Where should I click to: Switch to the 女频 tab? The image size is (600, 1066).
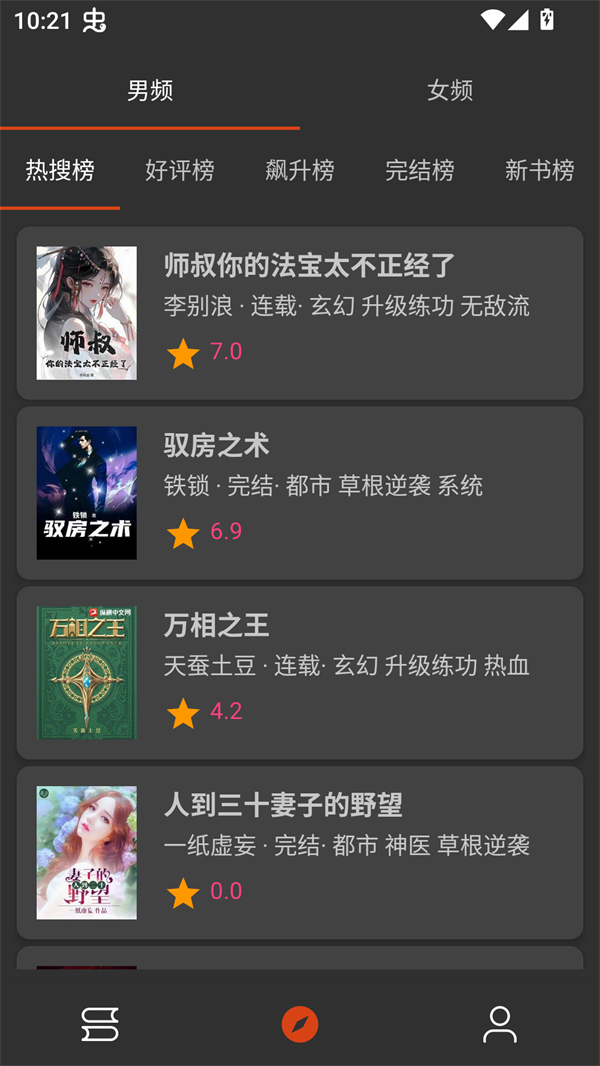coord(450,91)
